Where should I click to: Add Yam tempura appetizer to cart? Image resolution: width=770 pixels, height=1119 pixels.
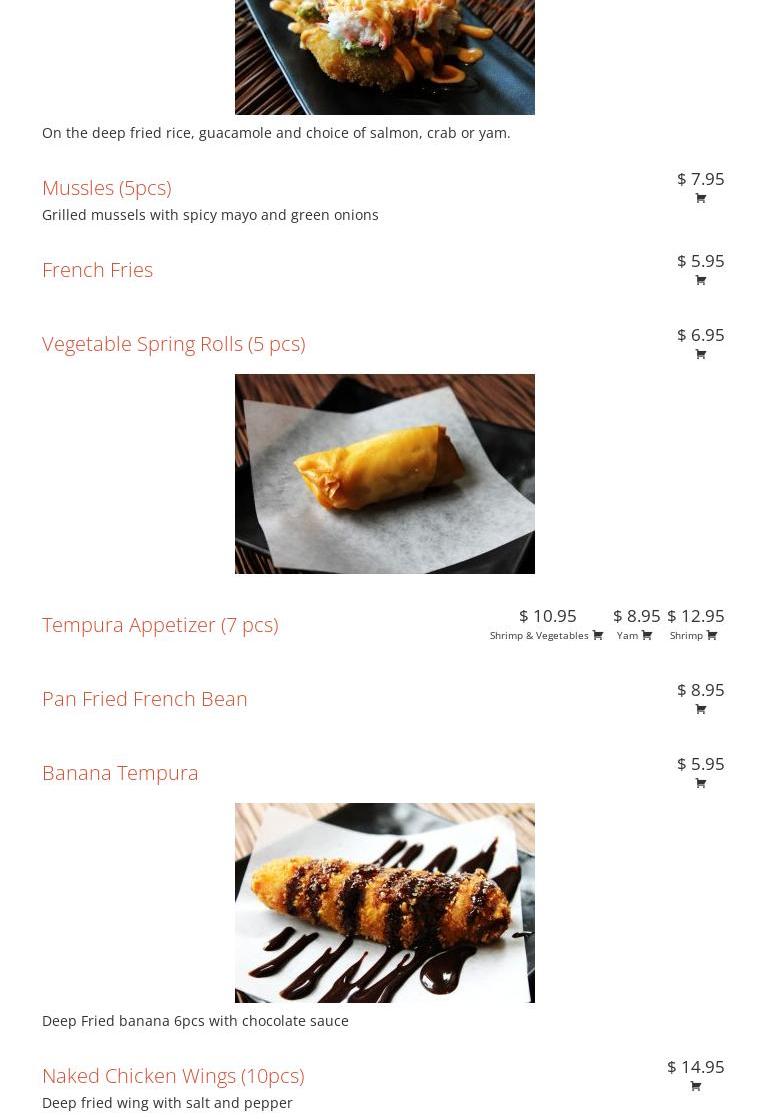(646, 635)
